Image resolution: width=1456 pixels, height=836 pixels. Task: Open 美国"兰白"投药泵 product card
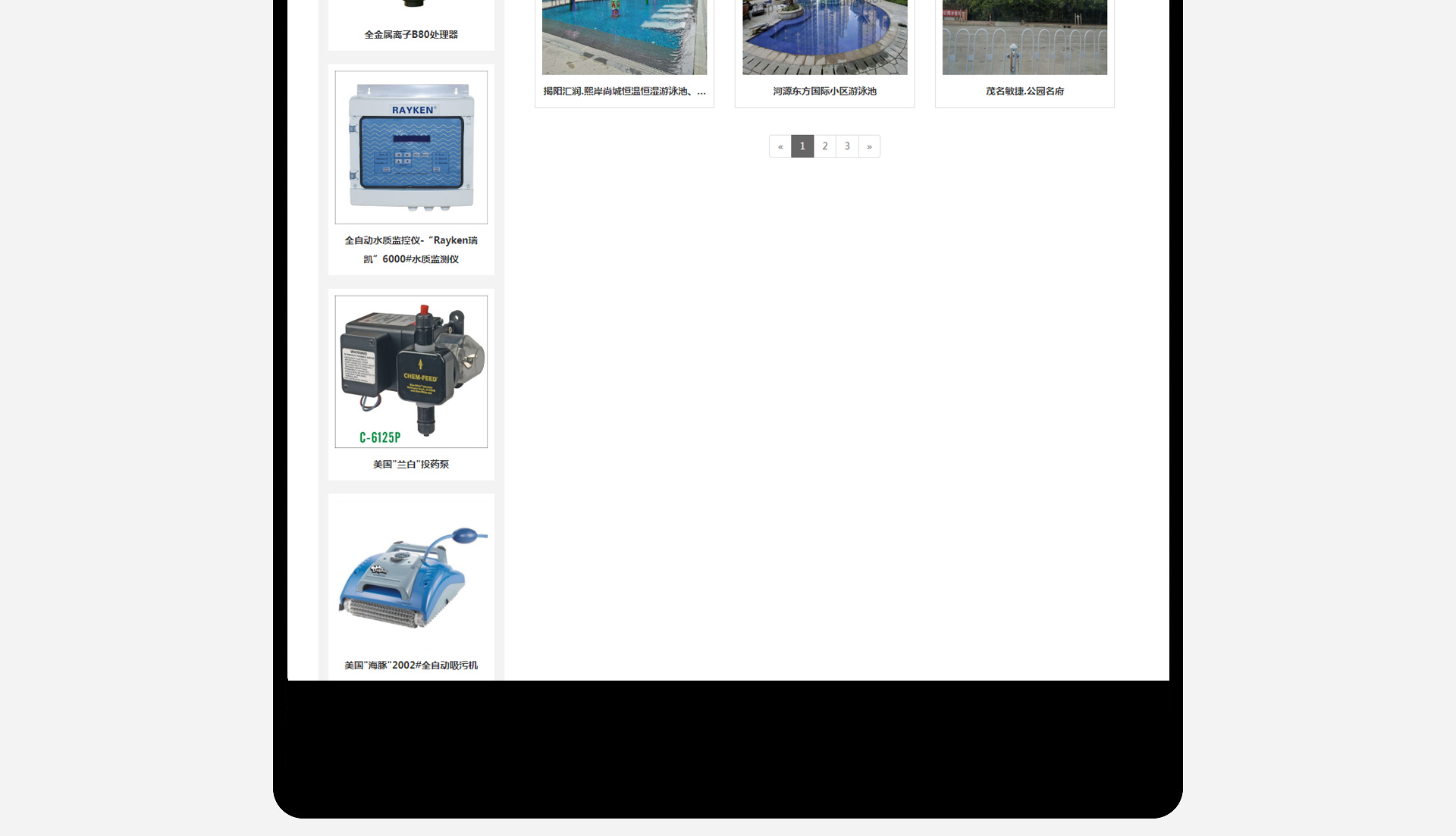[411, 371]
